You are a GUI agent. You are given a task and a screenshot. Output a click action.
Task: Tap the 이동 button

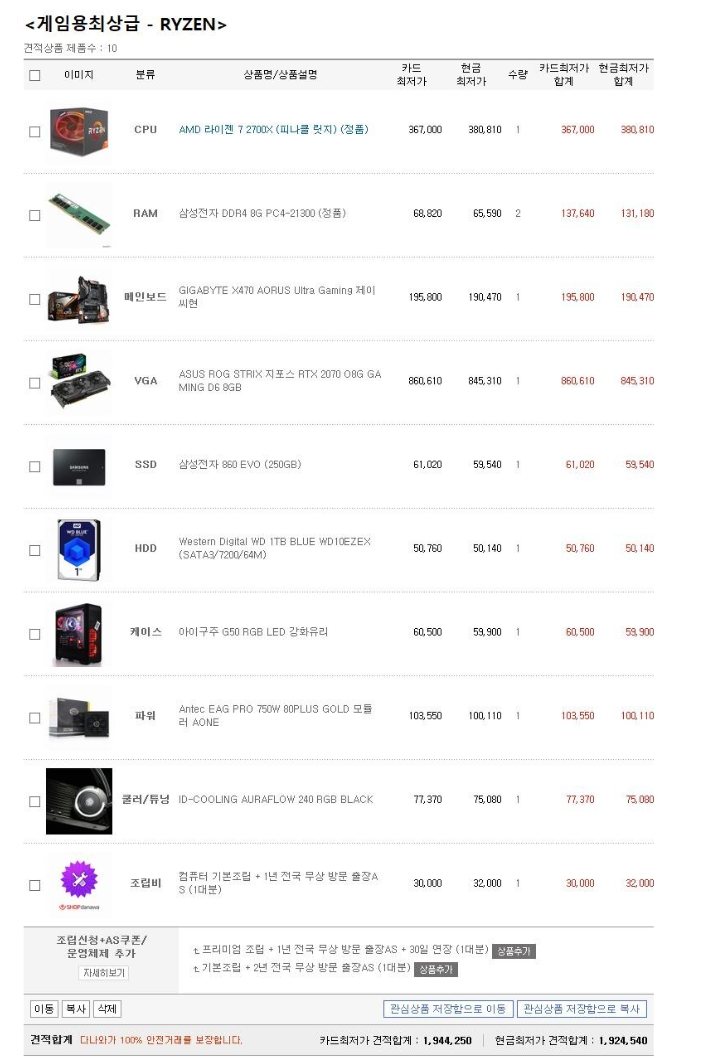[44, 1009]
